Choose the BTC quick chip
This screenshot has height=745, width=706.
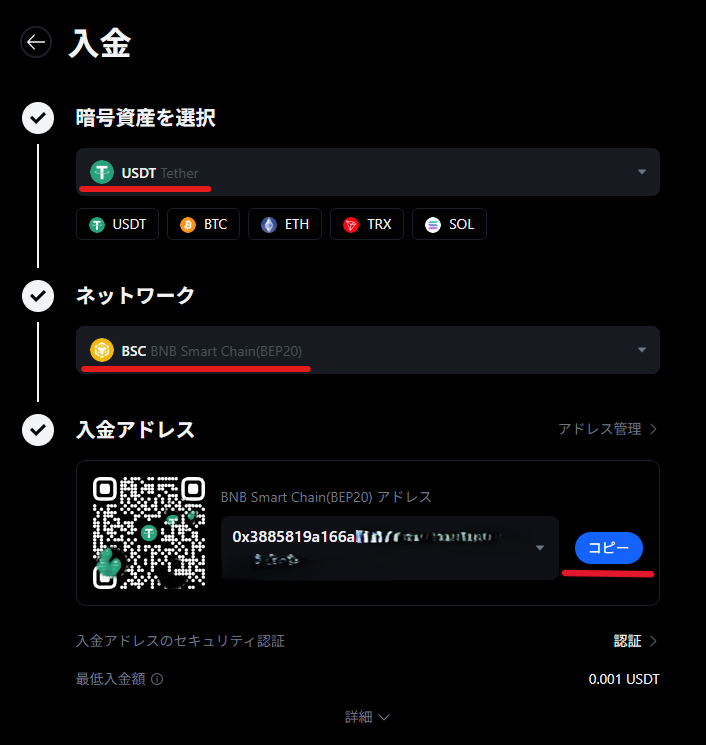[x=203, y=224]
